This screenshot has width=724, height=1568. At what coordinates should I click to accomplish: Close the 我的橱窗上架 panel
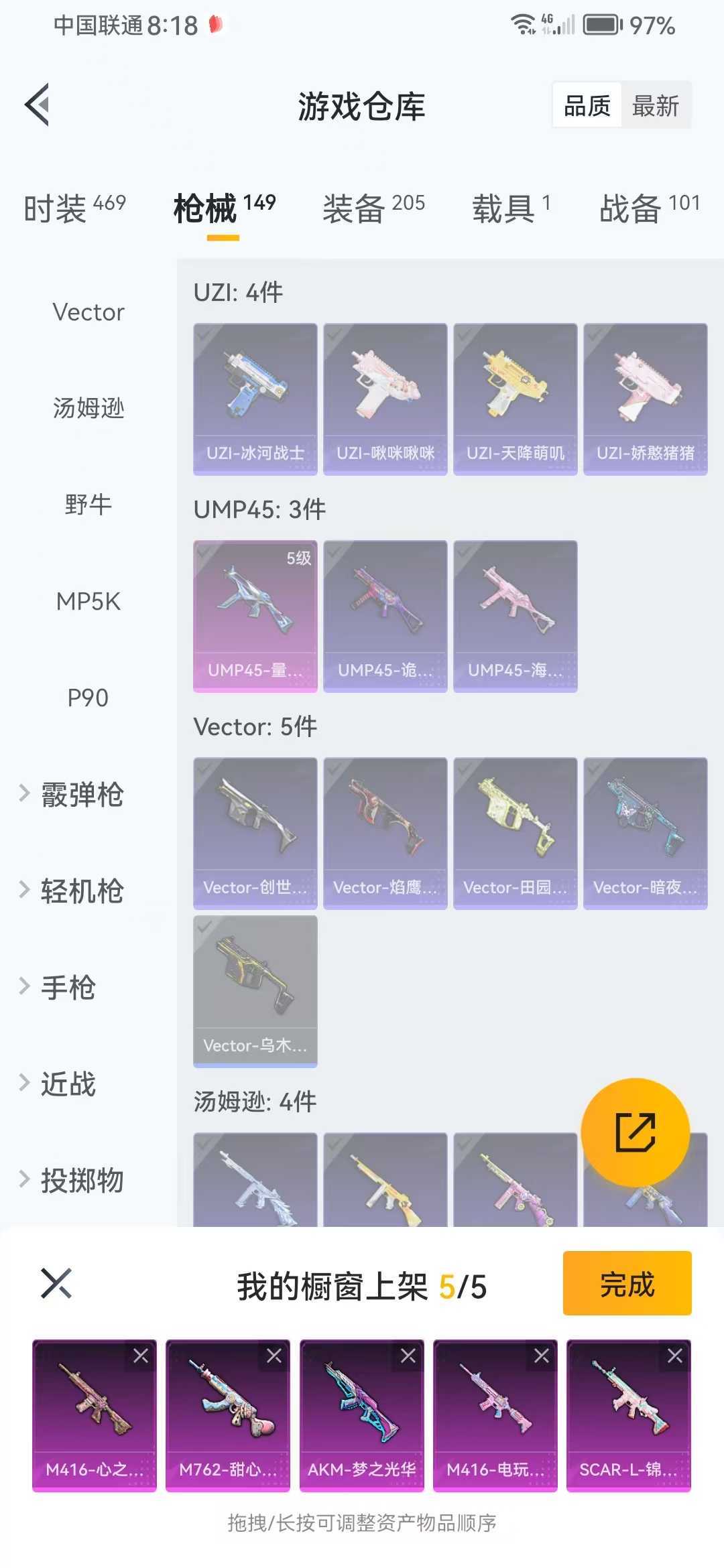56,1283
